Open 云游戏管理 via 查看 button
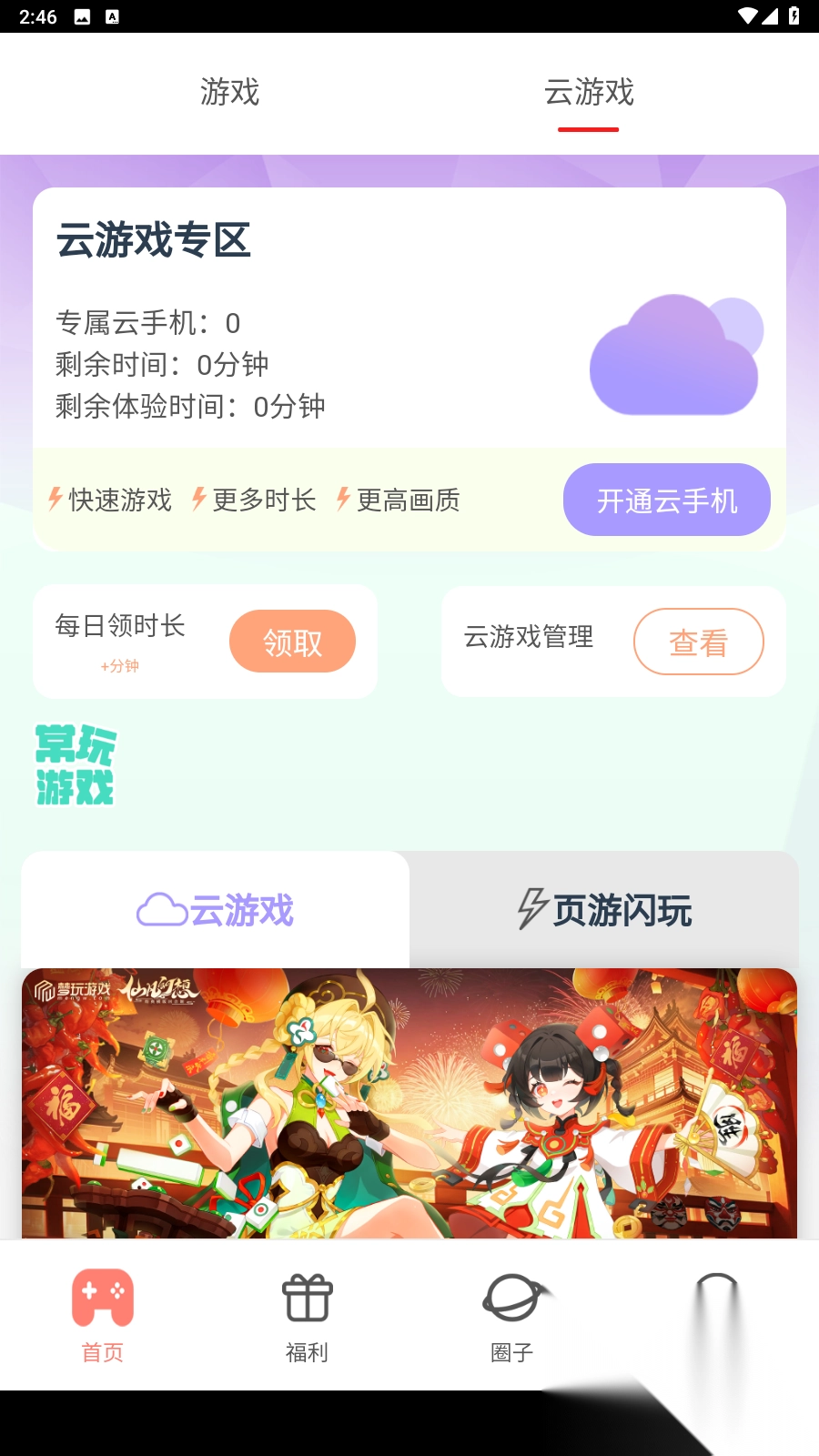Image resolution: width=819 pixels, height=1456 pixels. pos(698,642)
